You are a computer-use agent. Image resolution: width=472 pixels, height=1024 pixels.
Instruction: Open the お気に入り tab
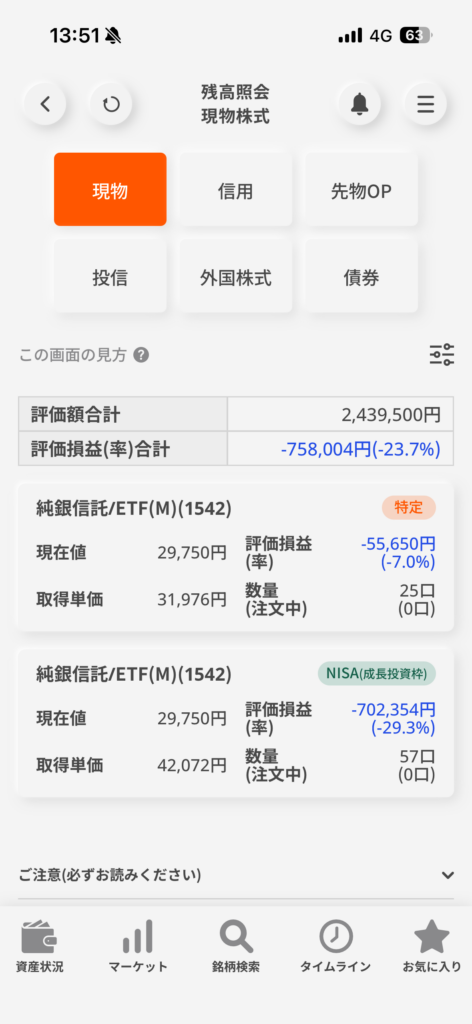click(x=432, y=947)
